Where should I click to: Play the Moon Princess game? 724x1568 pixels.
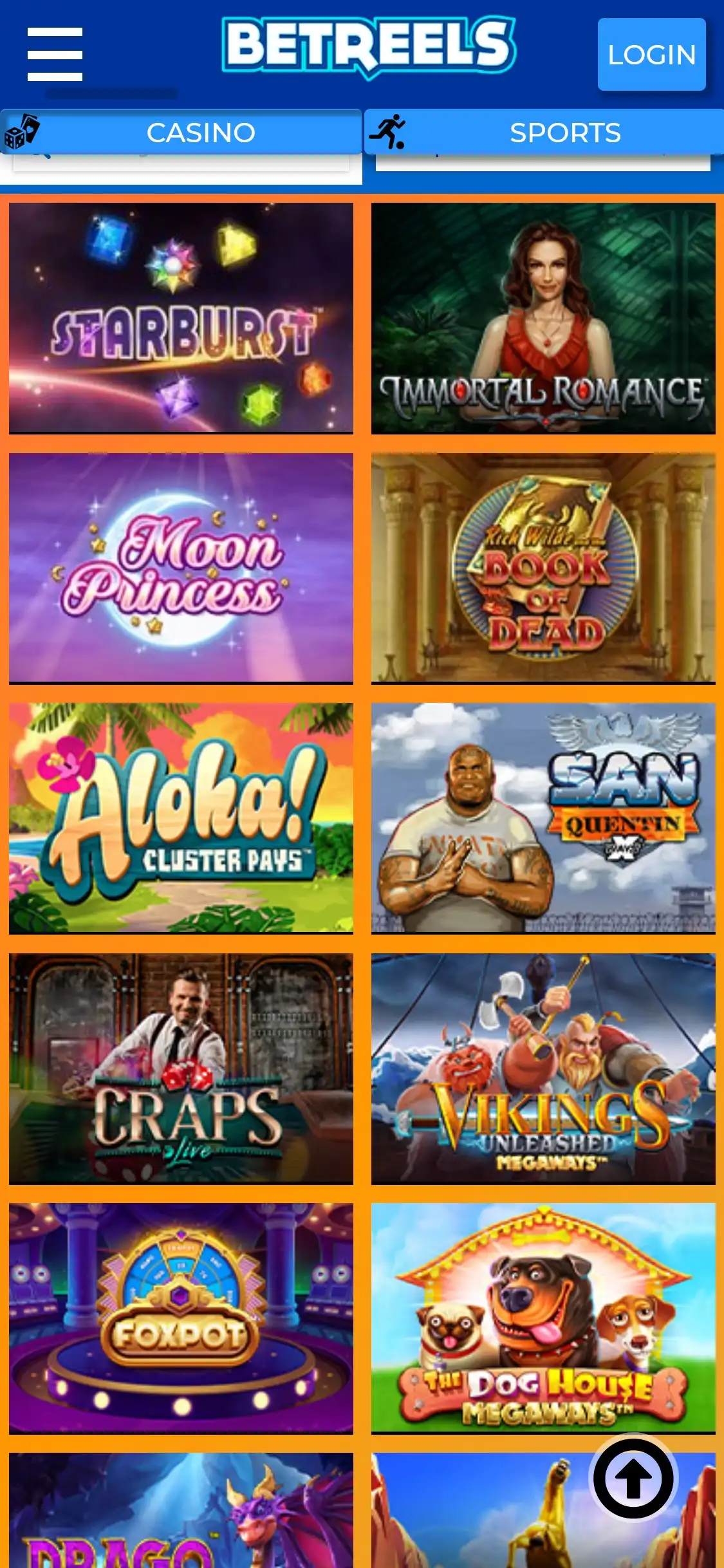(x=181, y=568)
